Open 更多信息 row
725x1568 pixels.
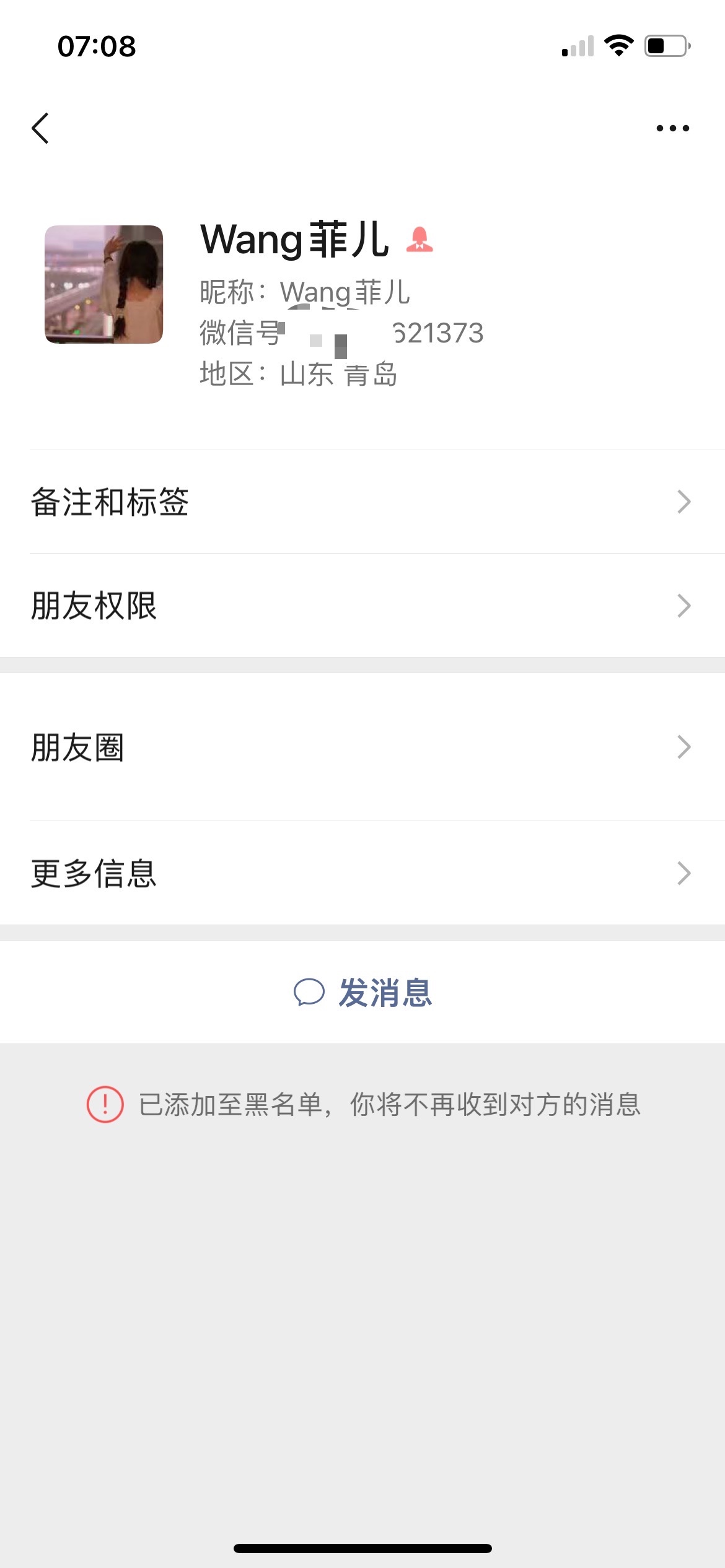point(362,873)
